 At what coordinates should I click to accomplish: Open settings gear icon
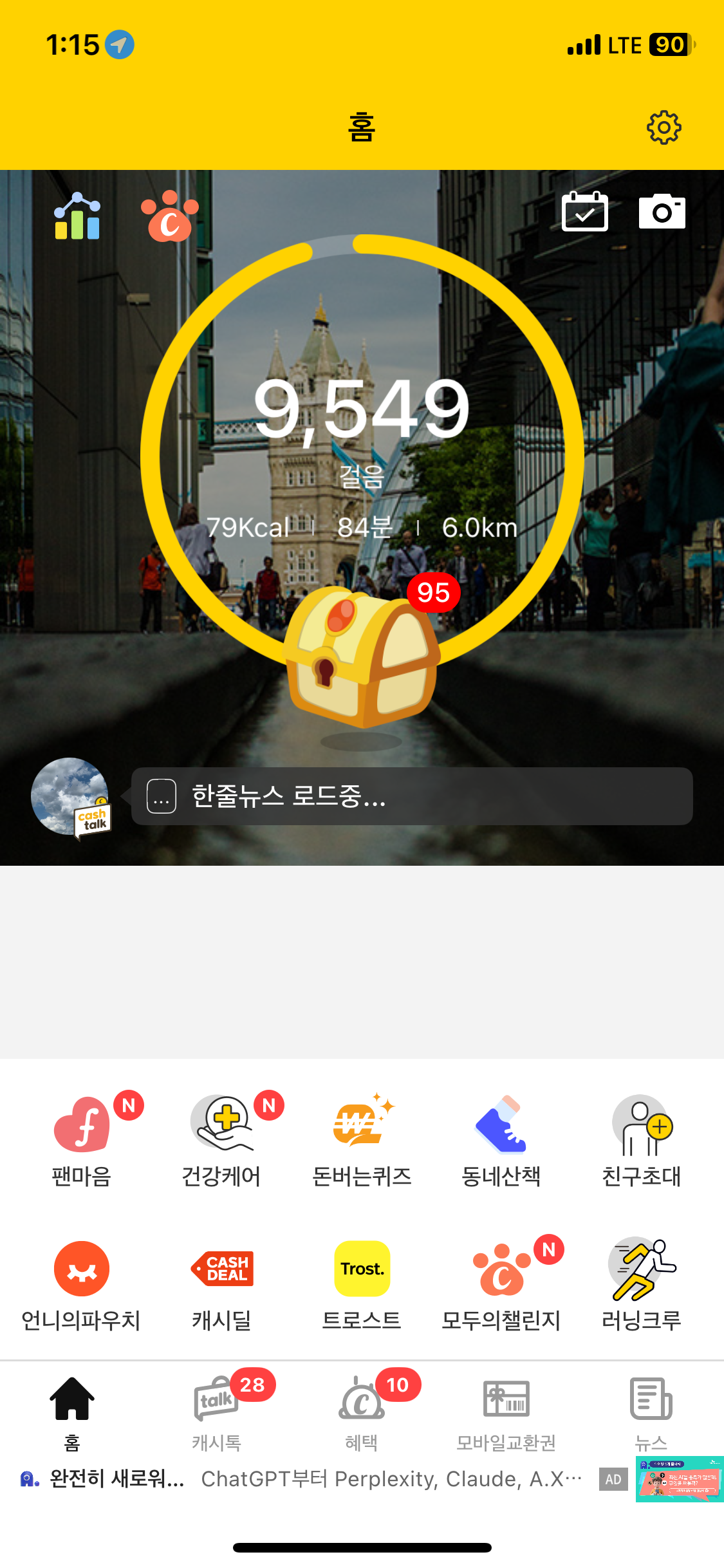pos(664,127)
